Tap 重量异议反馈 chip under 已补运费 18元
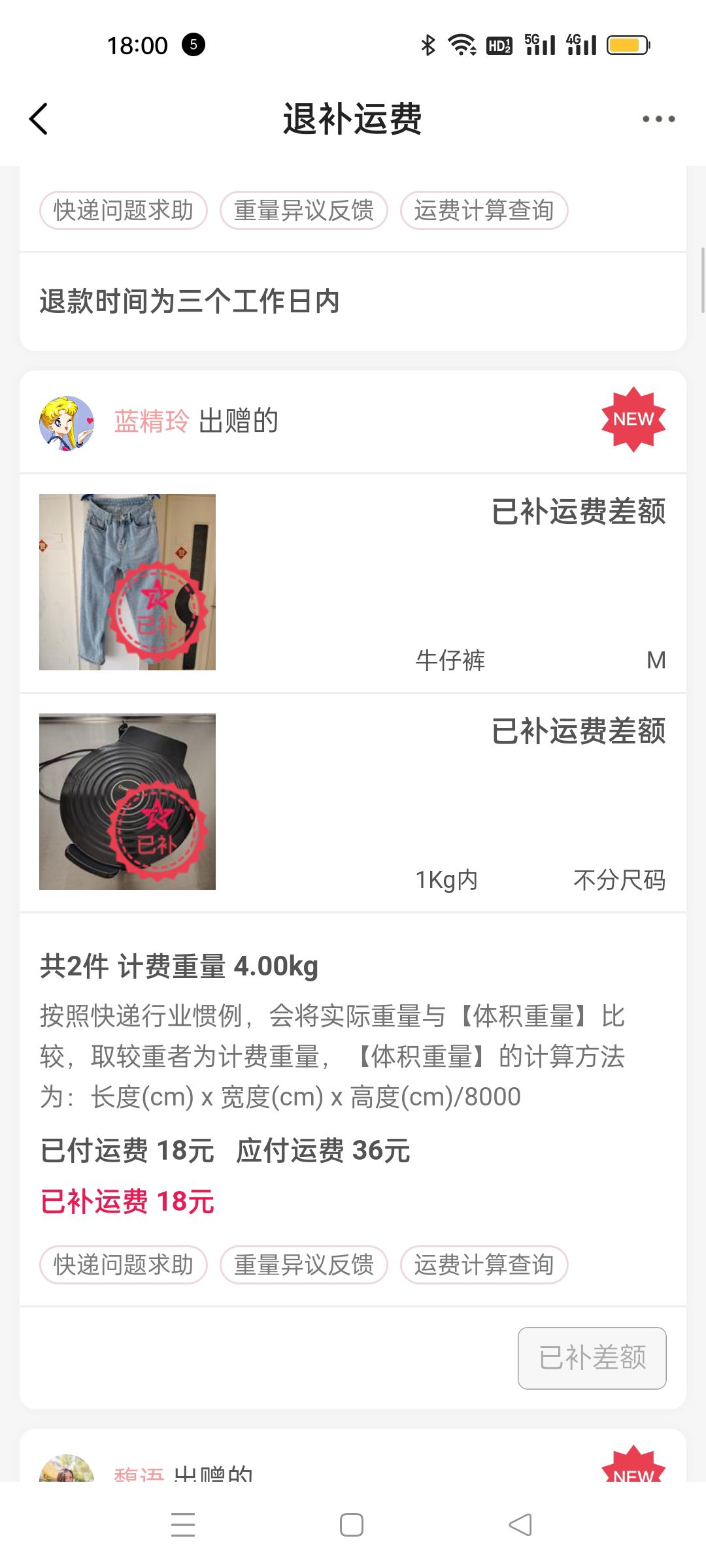The height and width of the screenshot is (1568, 706). tap(304, 1264)
